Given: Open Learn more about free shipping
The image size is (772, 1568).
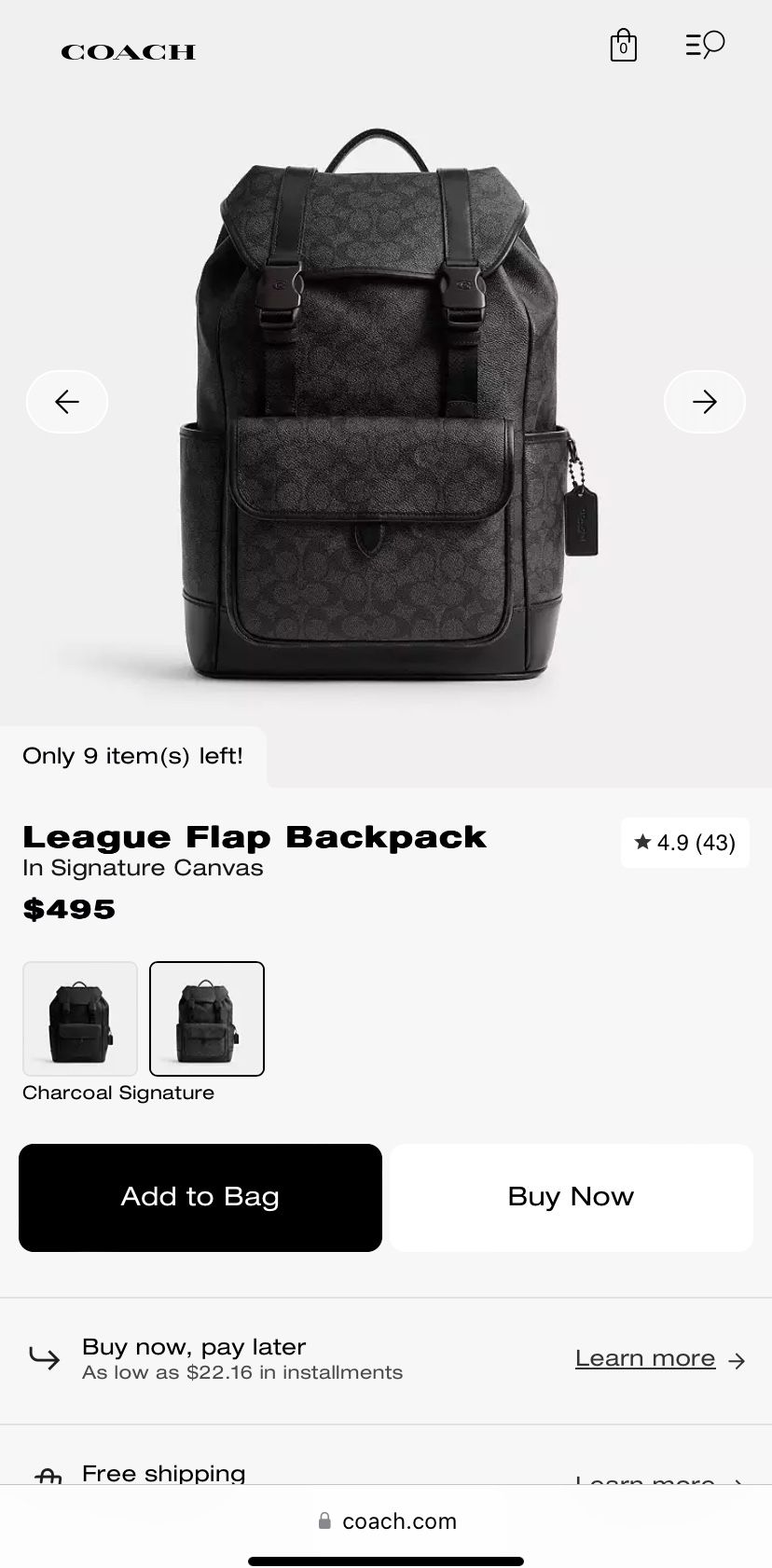Looking at the screenshot, I should (644, 1476).
